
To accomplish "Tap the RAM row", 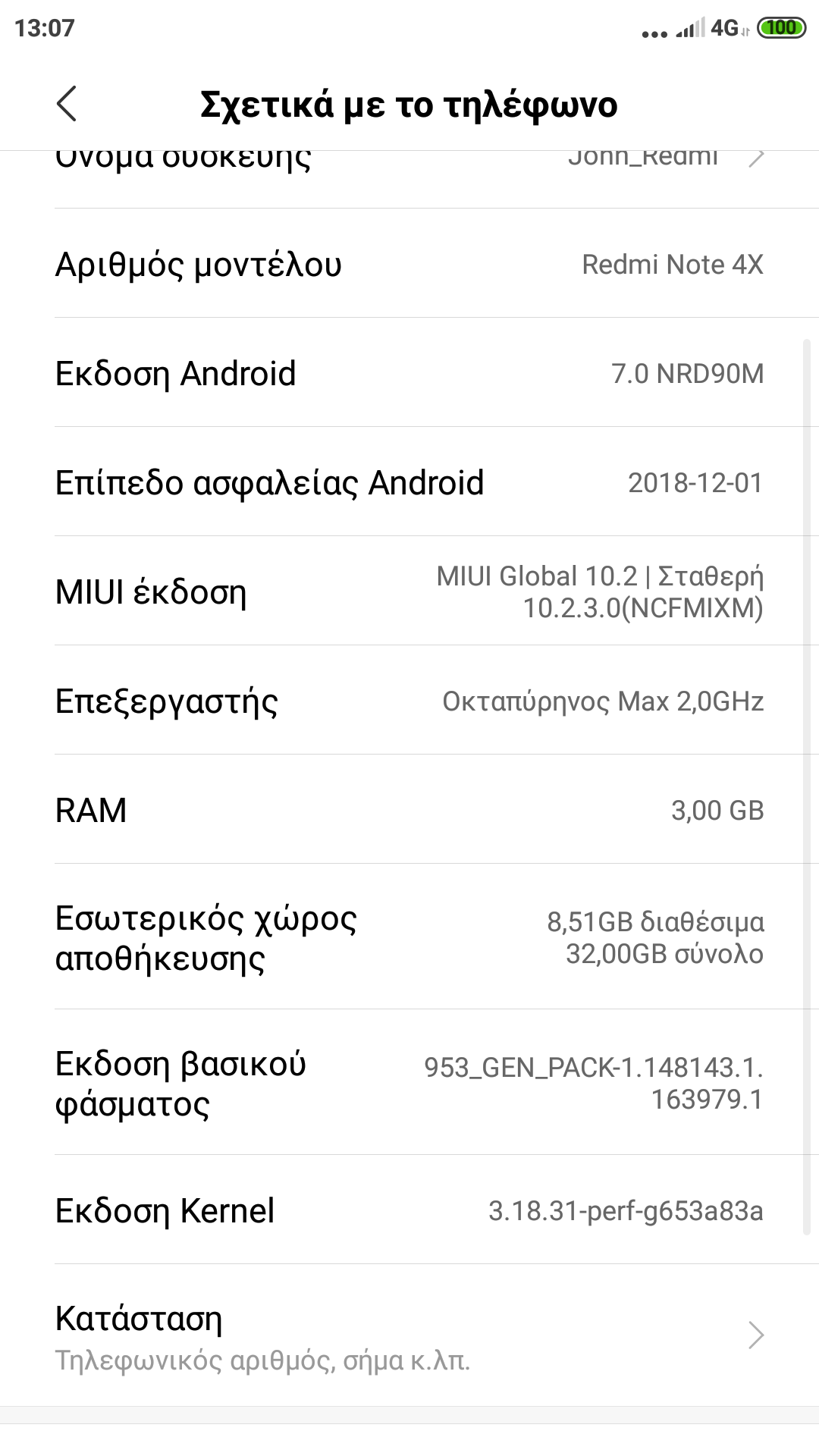I will tap(409, 810).
